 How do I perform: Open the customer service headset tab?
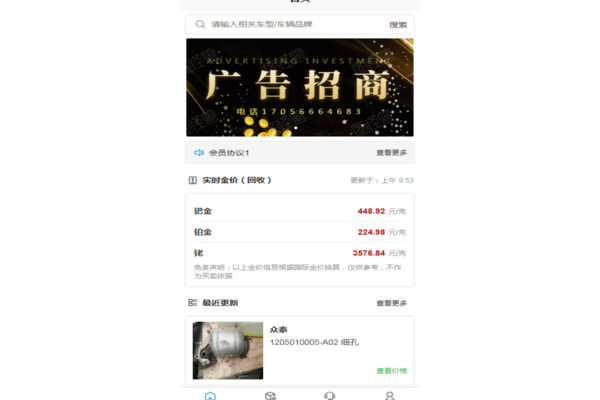330,395
